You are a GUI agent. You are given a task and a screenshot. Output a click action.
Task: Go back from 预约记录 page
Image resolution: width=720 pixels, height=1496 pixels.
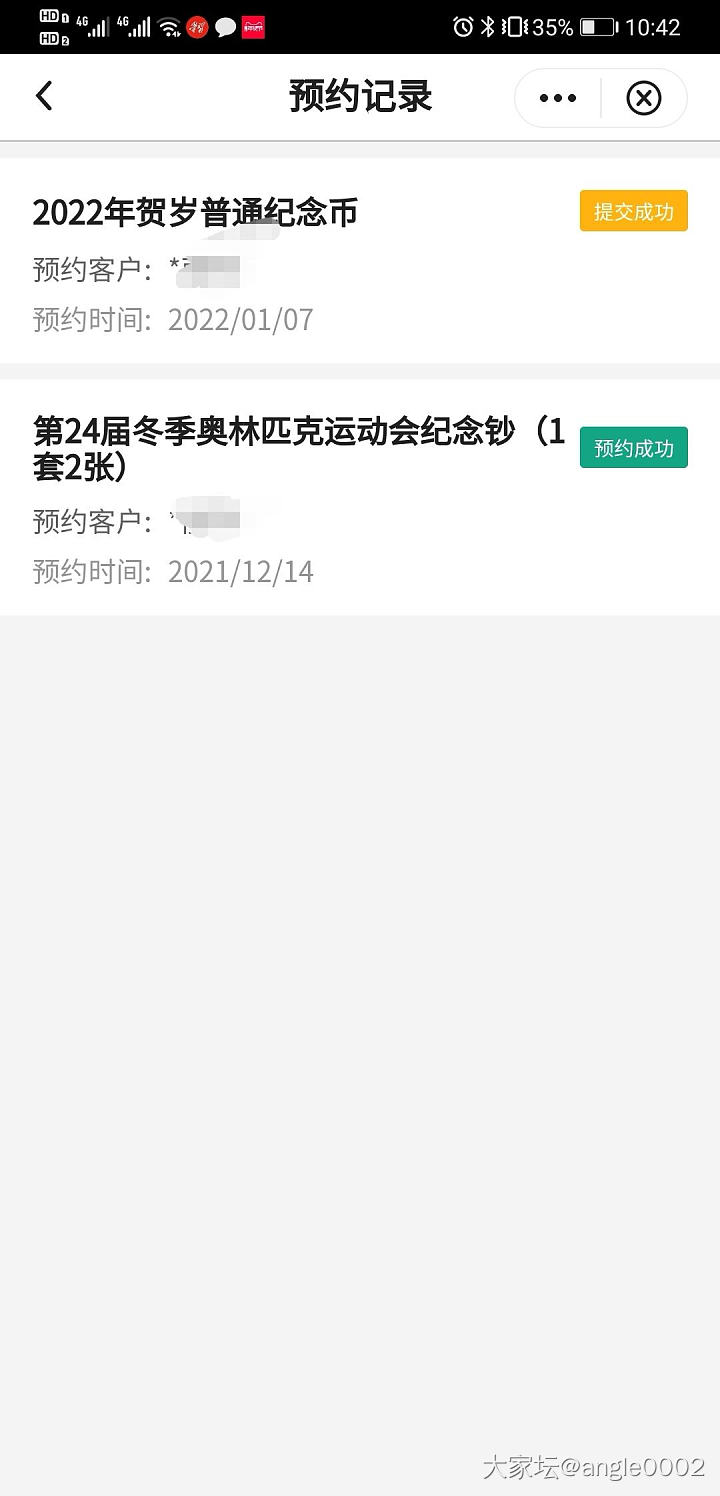pos(44,97)
